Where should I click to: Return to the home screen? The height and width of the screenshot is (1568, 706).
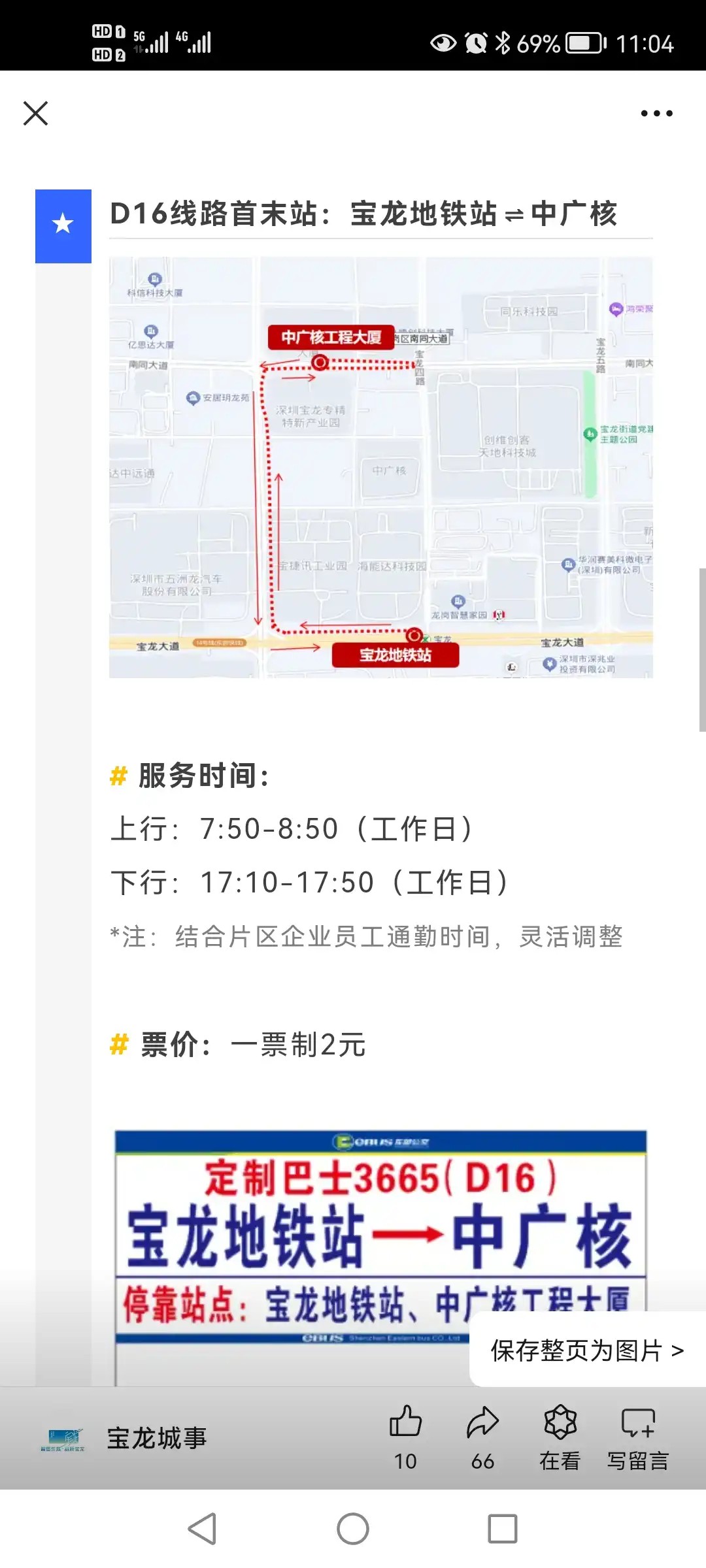353,1529
